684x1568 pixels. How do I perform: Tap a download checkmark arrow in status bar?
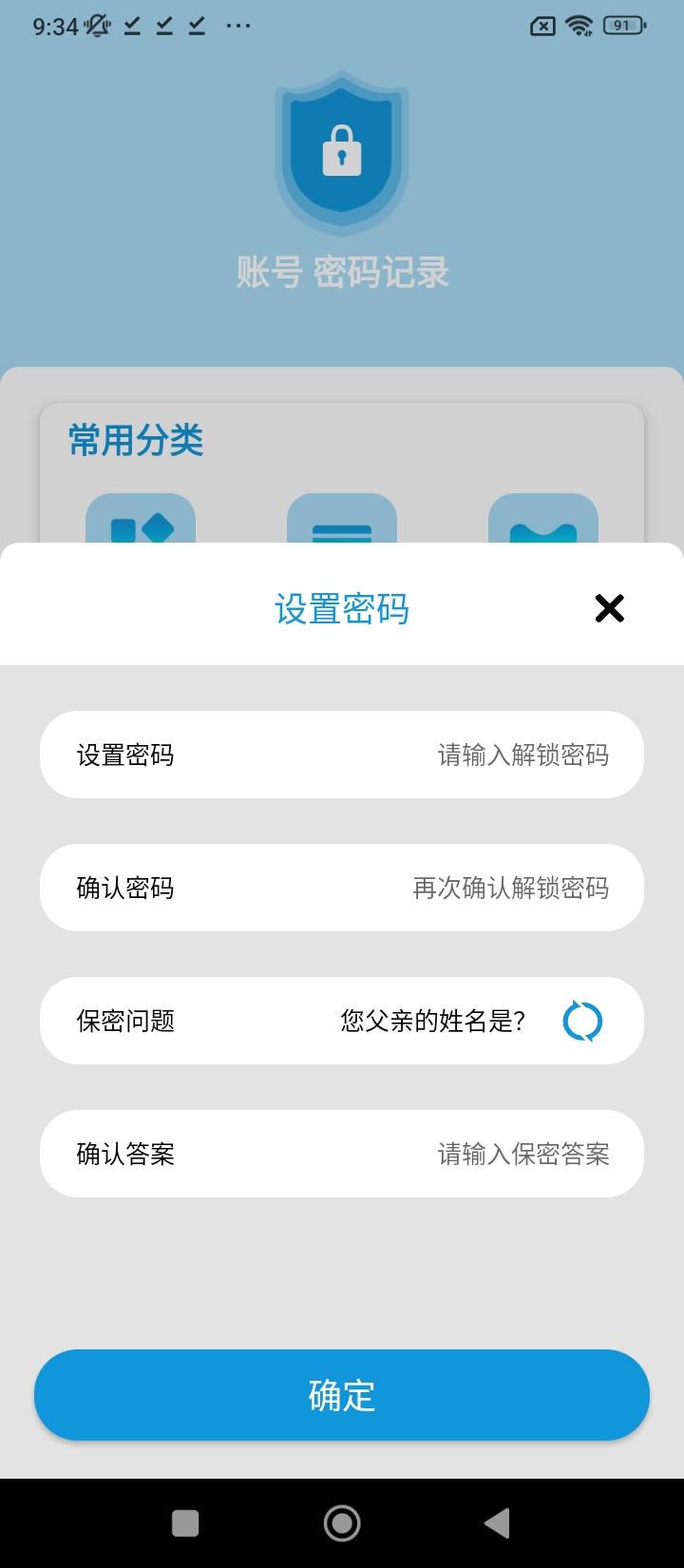pyautogui.click(x=133, y=26)
